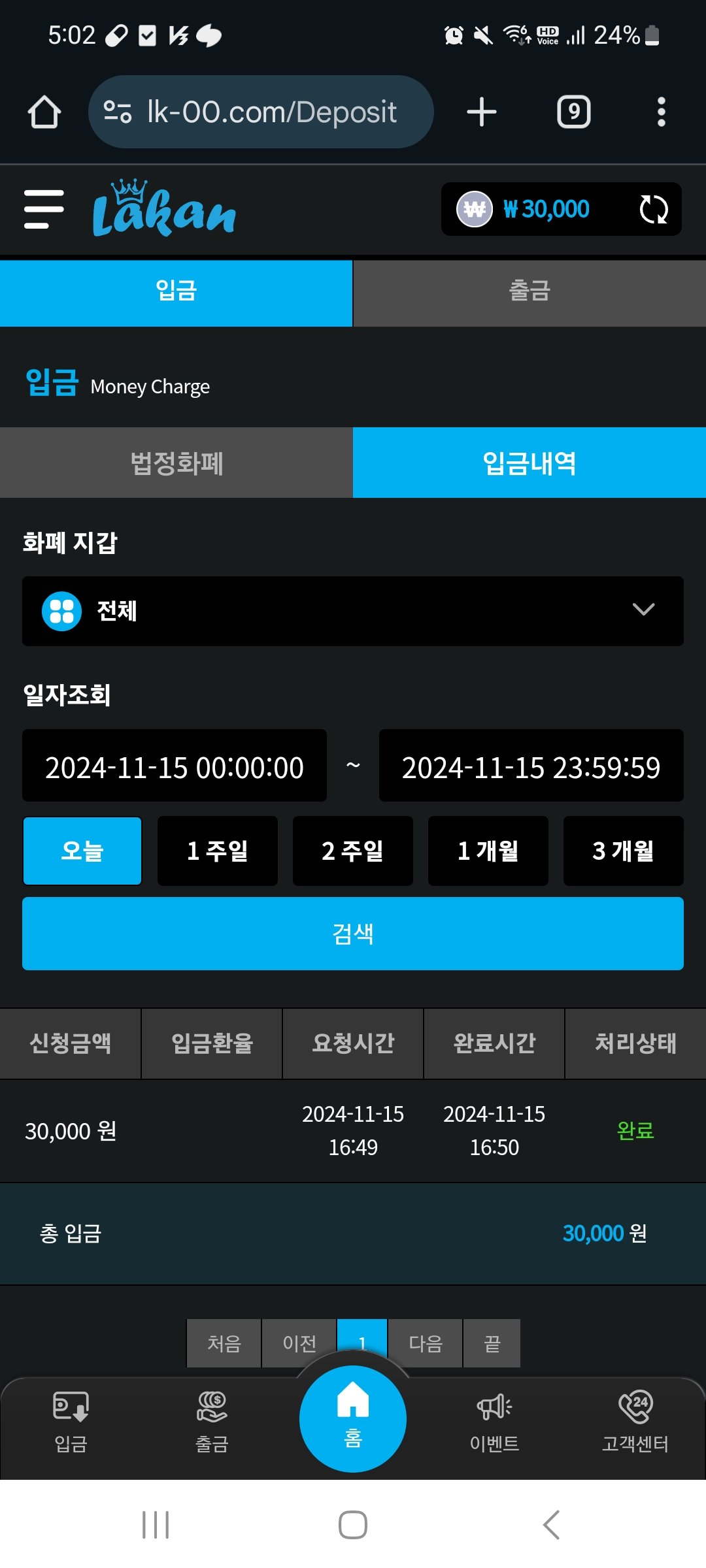Select the 법정화폐 tab
706x1568 pixels.
(176, 463)
